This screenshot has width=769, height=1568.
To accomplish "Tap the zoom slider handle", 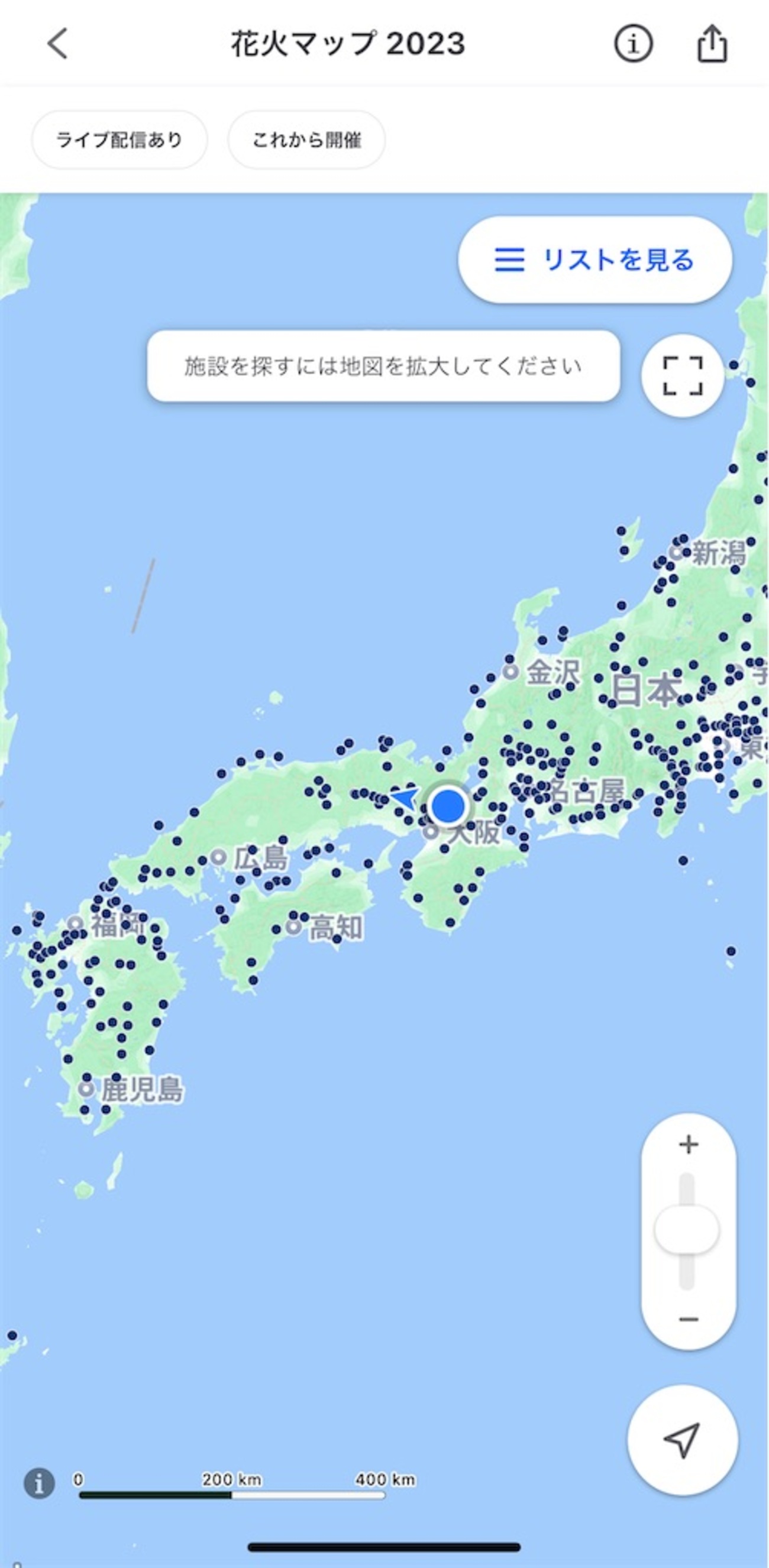I will click(x=687, y=1230).
